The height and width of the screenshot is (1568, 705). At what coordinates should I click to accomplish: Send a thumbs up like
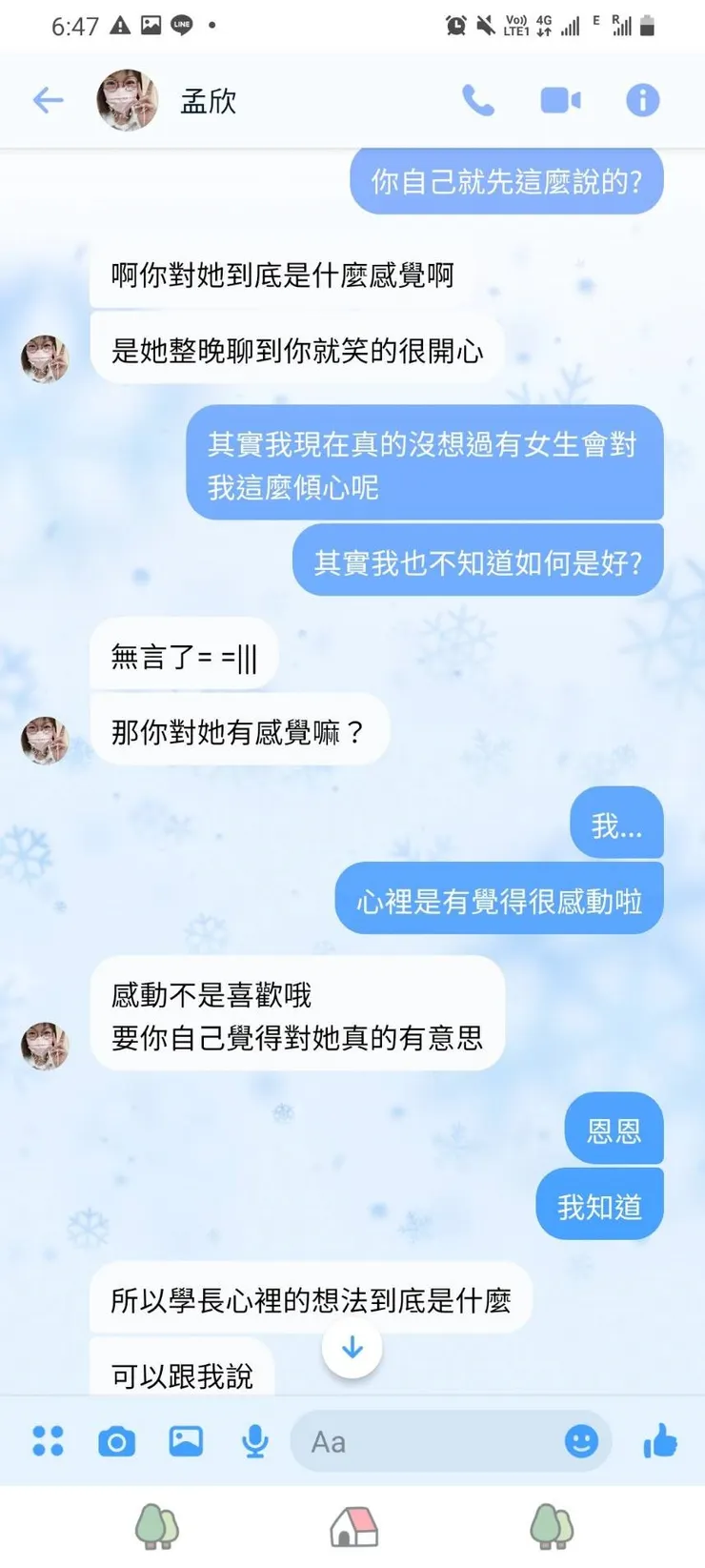click(x=659, y=1442)
